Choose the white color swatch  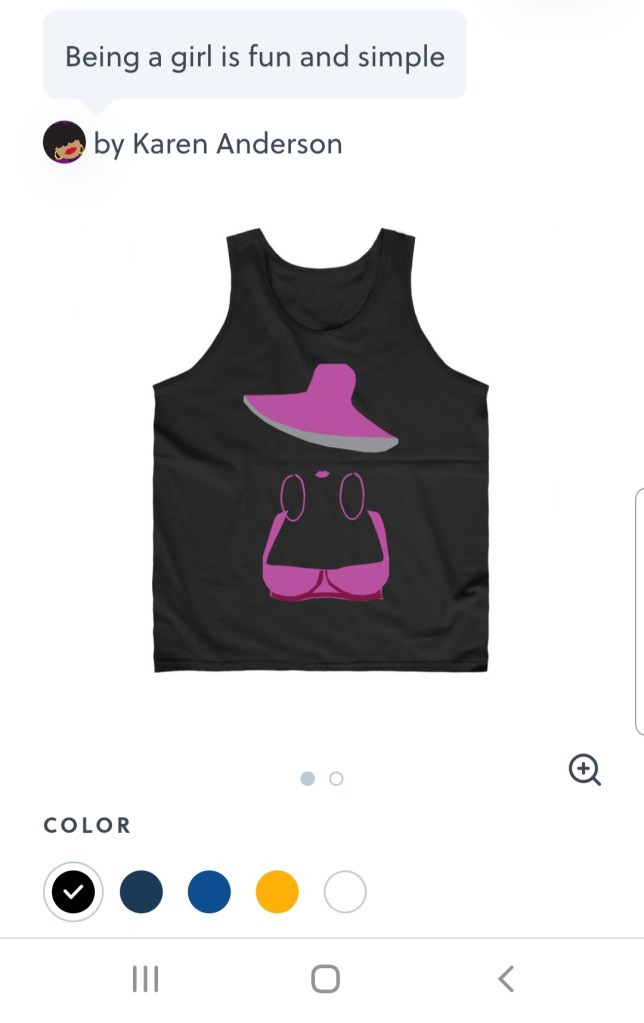coord(345,891)
